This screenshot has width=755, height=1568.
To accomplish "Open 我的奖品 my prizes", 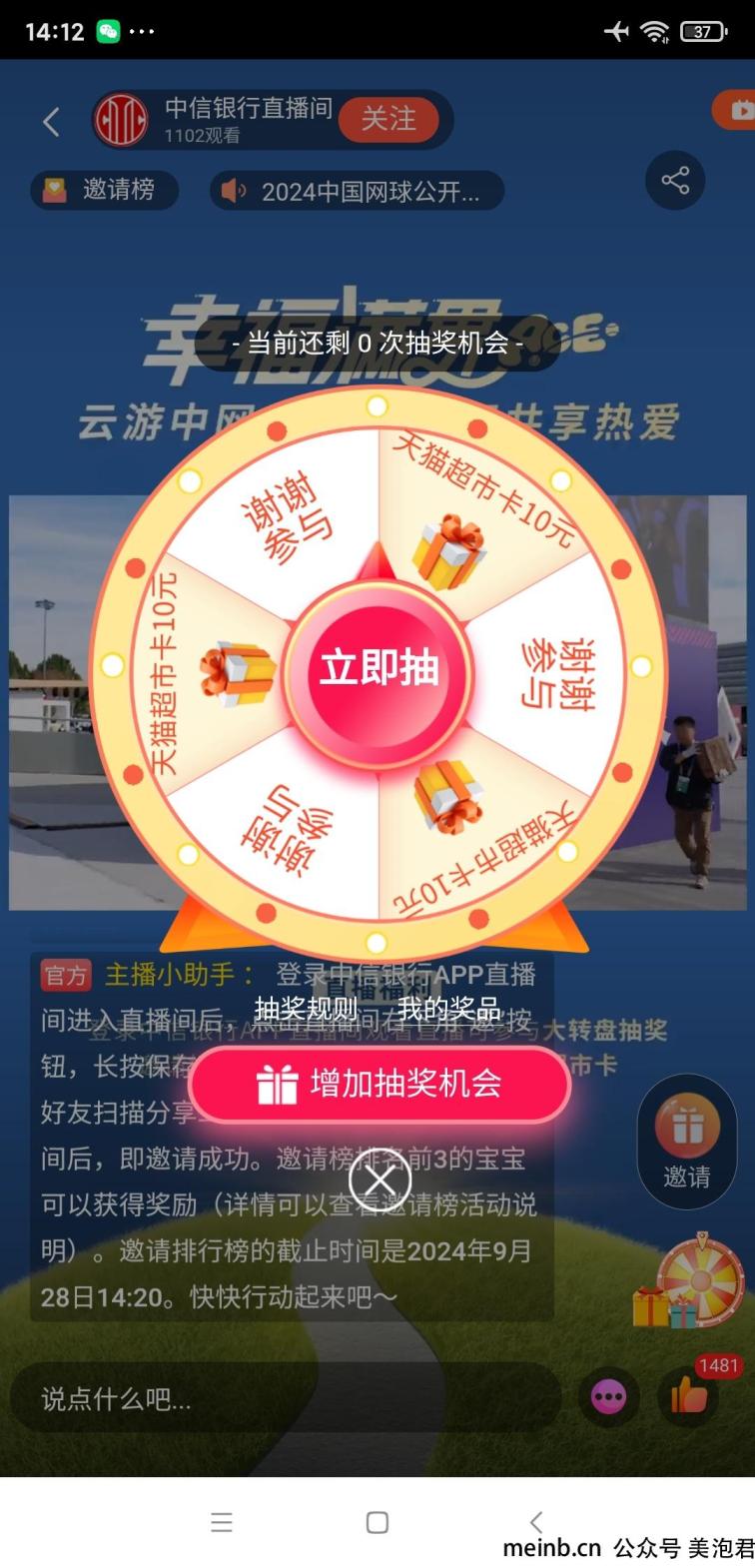I will pos(448,1009).
